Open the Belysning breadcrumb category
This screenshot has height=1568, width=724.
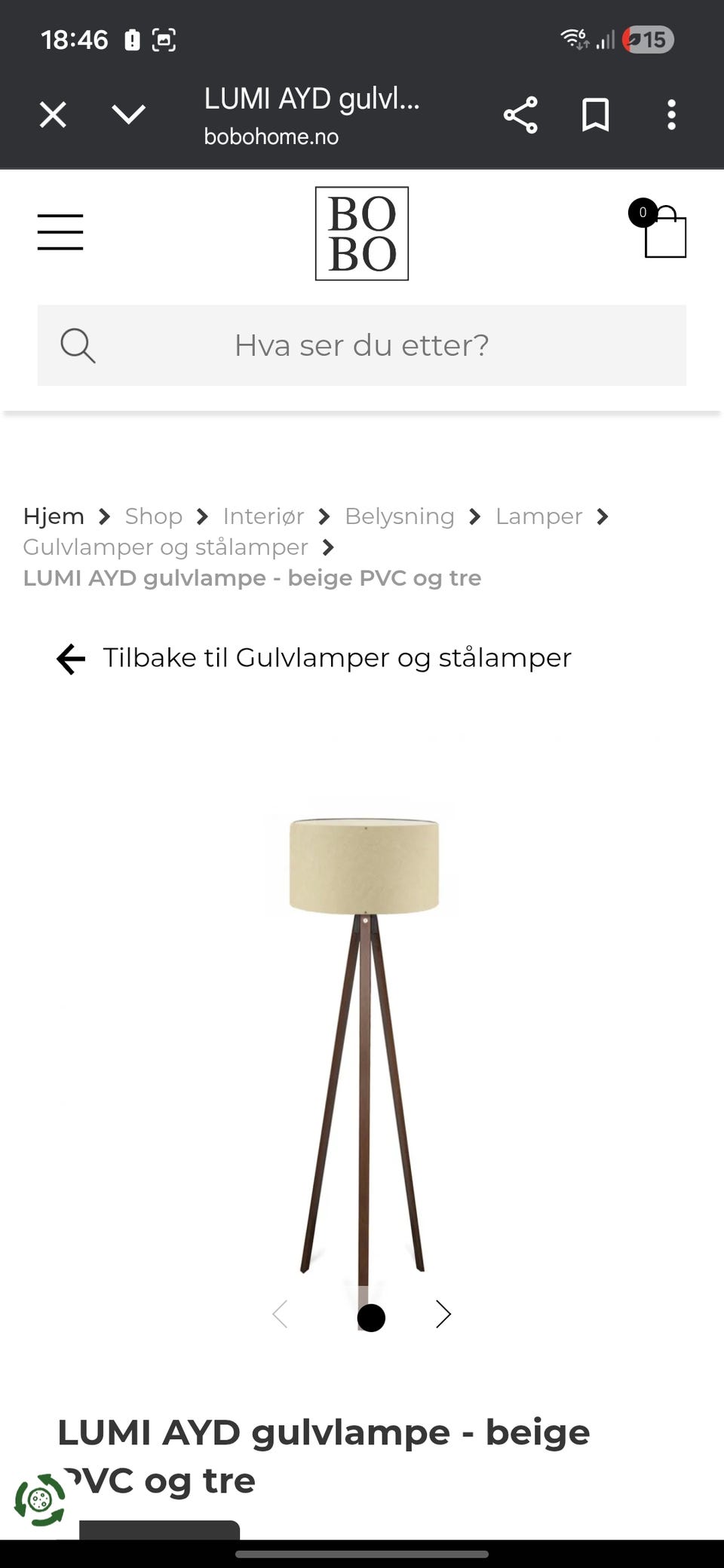[x=399, y=516]
